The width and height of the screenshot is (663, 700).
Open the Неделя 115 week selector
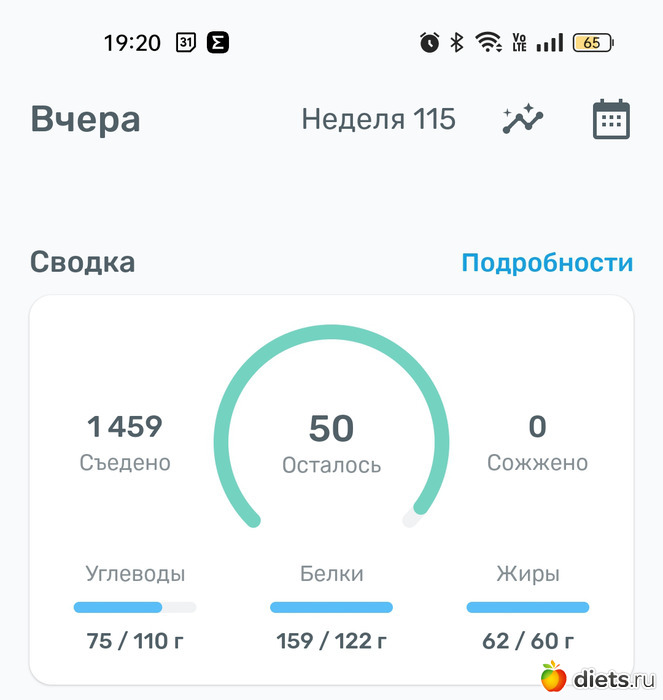point(378,120)
